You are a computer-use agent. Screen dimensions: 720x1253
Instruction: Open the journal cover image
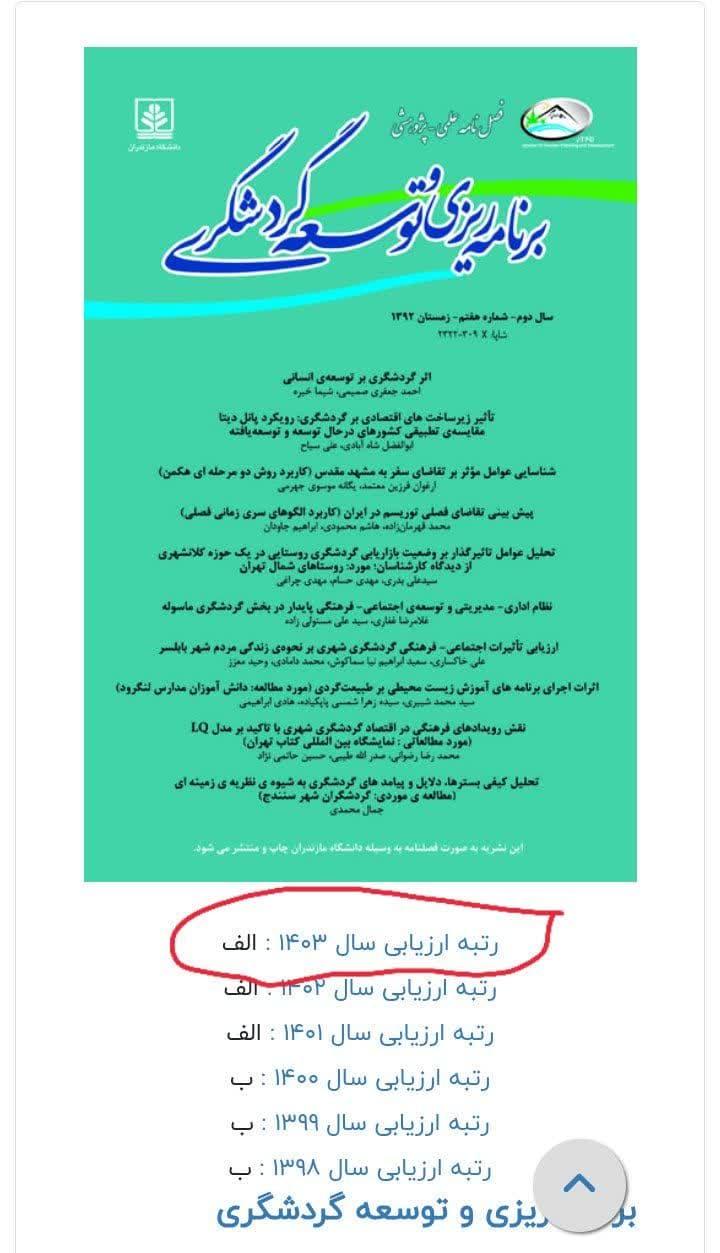coord(360,465)
